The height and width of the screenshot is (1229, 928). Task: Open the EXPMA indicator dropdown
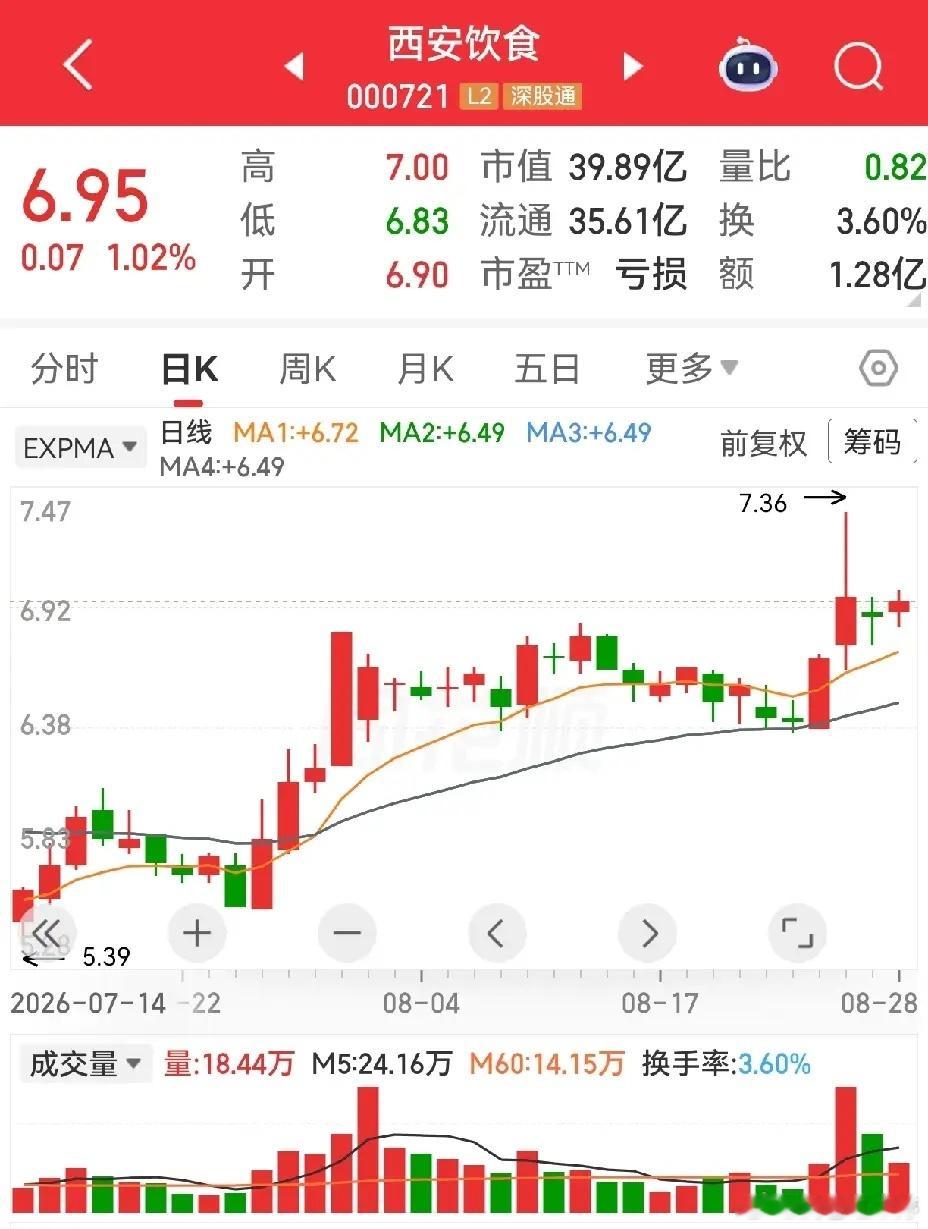pos(80,448)
